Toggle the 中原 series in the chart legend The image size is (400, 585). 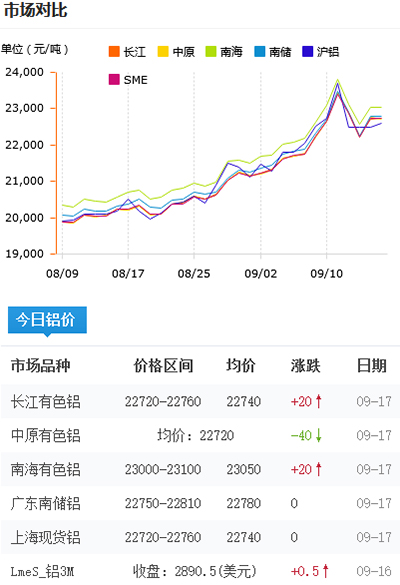click(176, 51)
